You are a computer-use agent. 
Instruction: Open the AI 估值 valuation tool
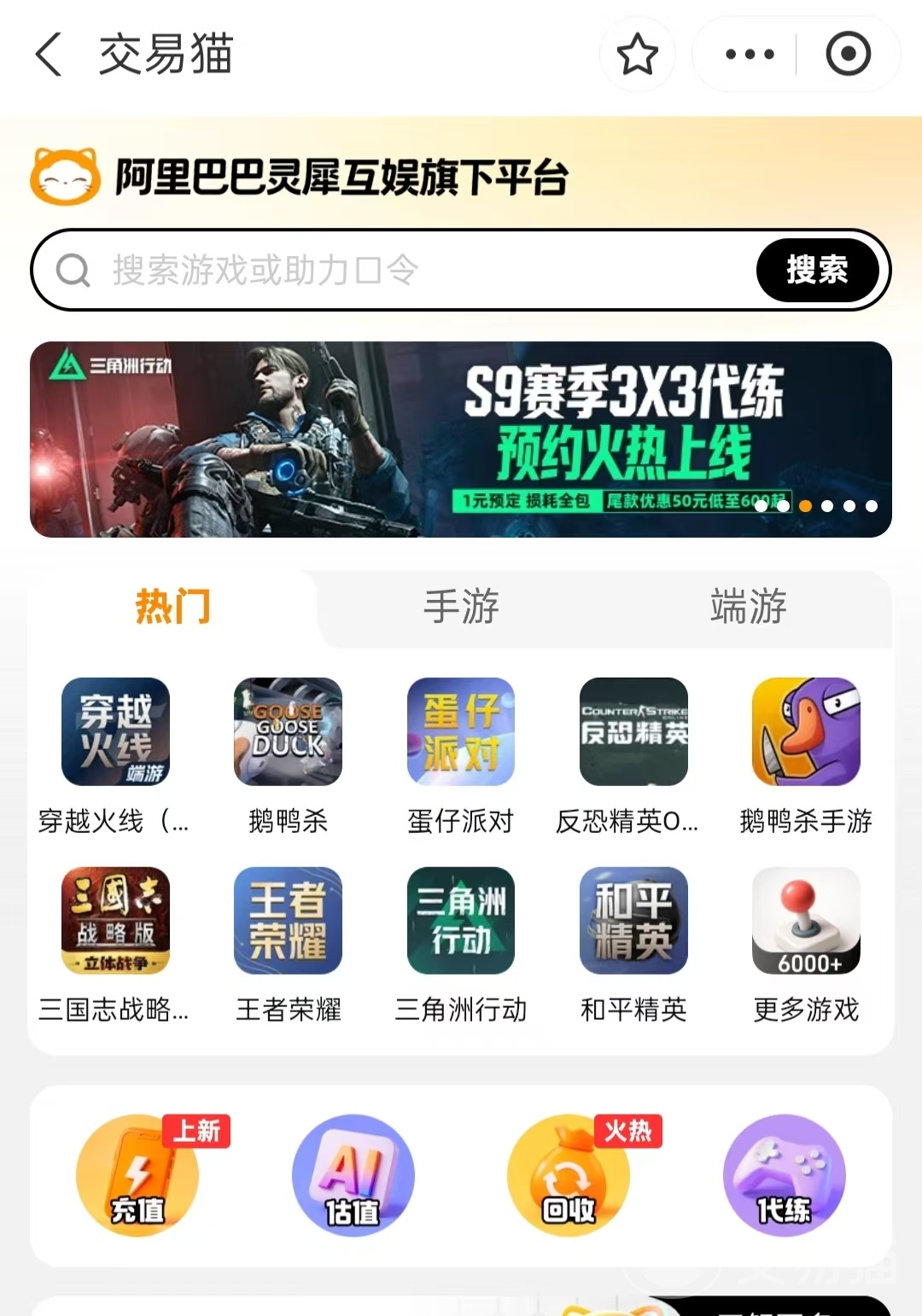coord(353,1176)
